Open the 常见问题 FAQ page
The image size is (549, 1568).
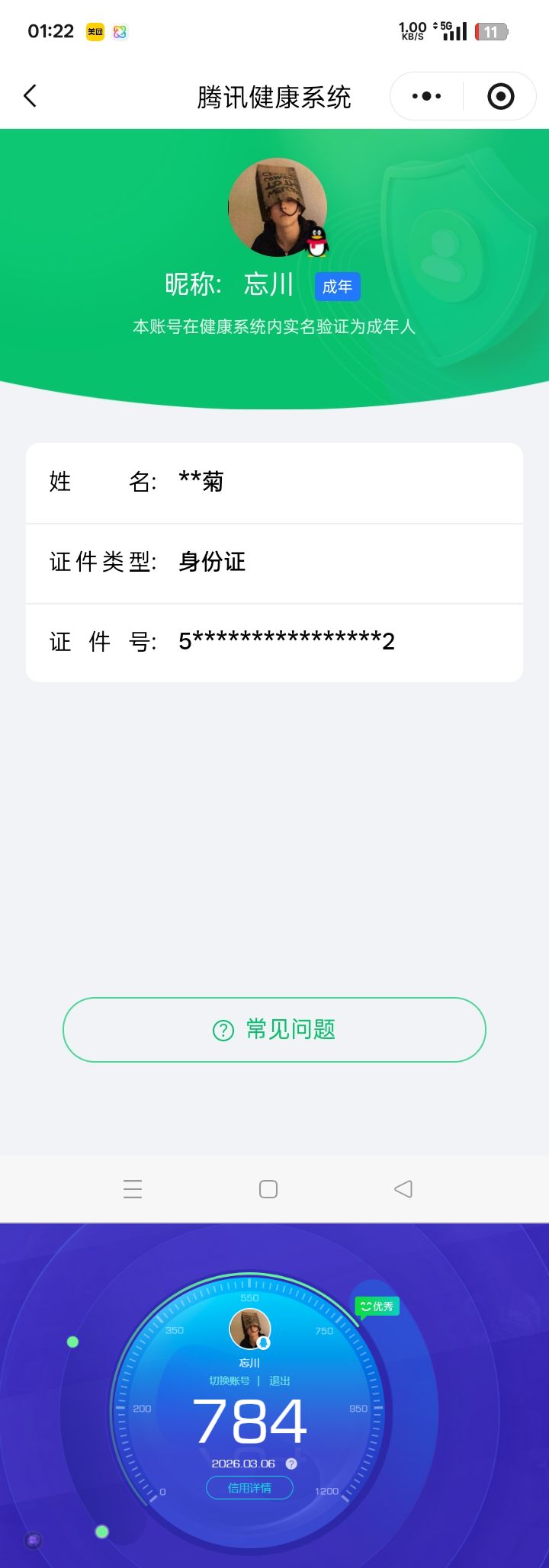[x=274, y=1030]
